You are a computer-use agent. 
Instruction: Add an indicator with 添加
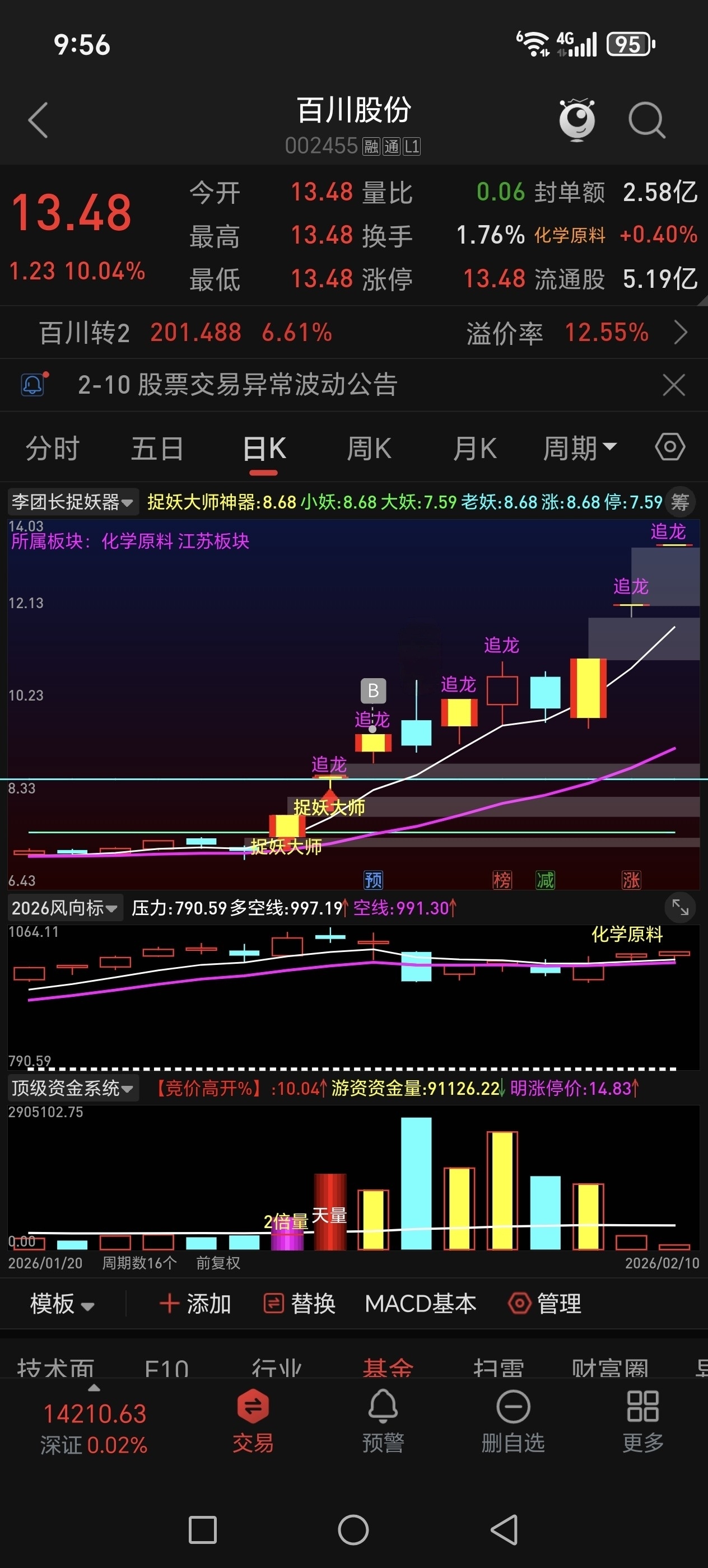click(x=195, y=1304)
